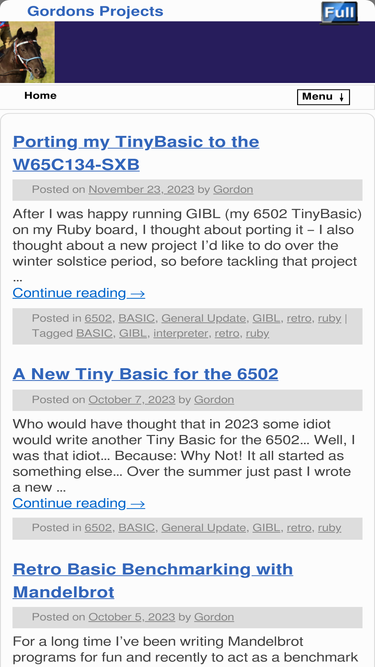Open the October 5, 2023 date link
This screenshot has height=667, width=375.
point(132,617)
